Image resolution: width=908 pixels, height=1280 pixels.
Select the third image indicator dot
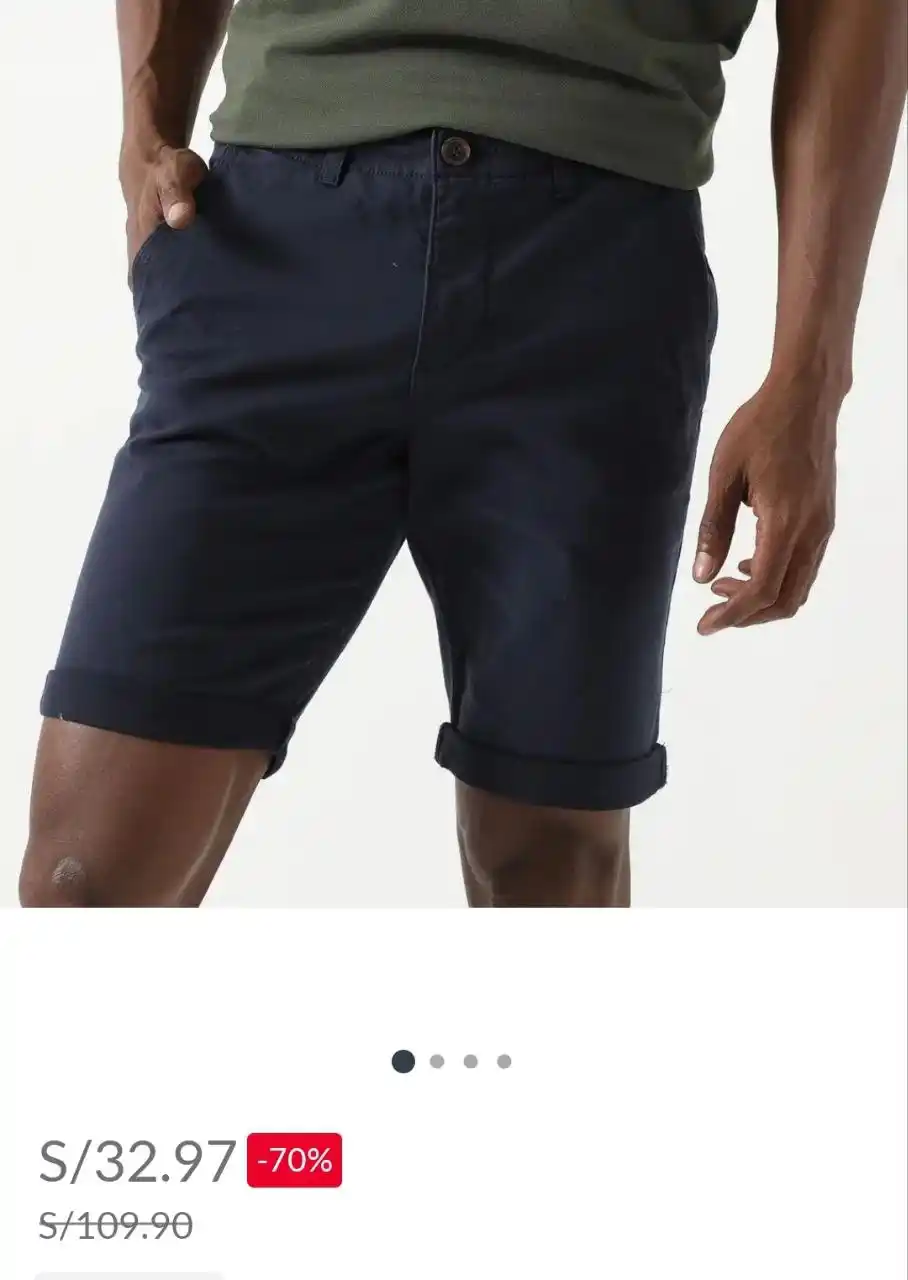(x=471, y=1062)
